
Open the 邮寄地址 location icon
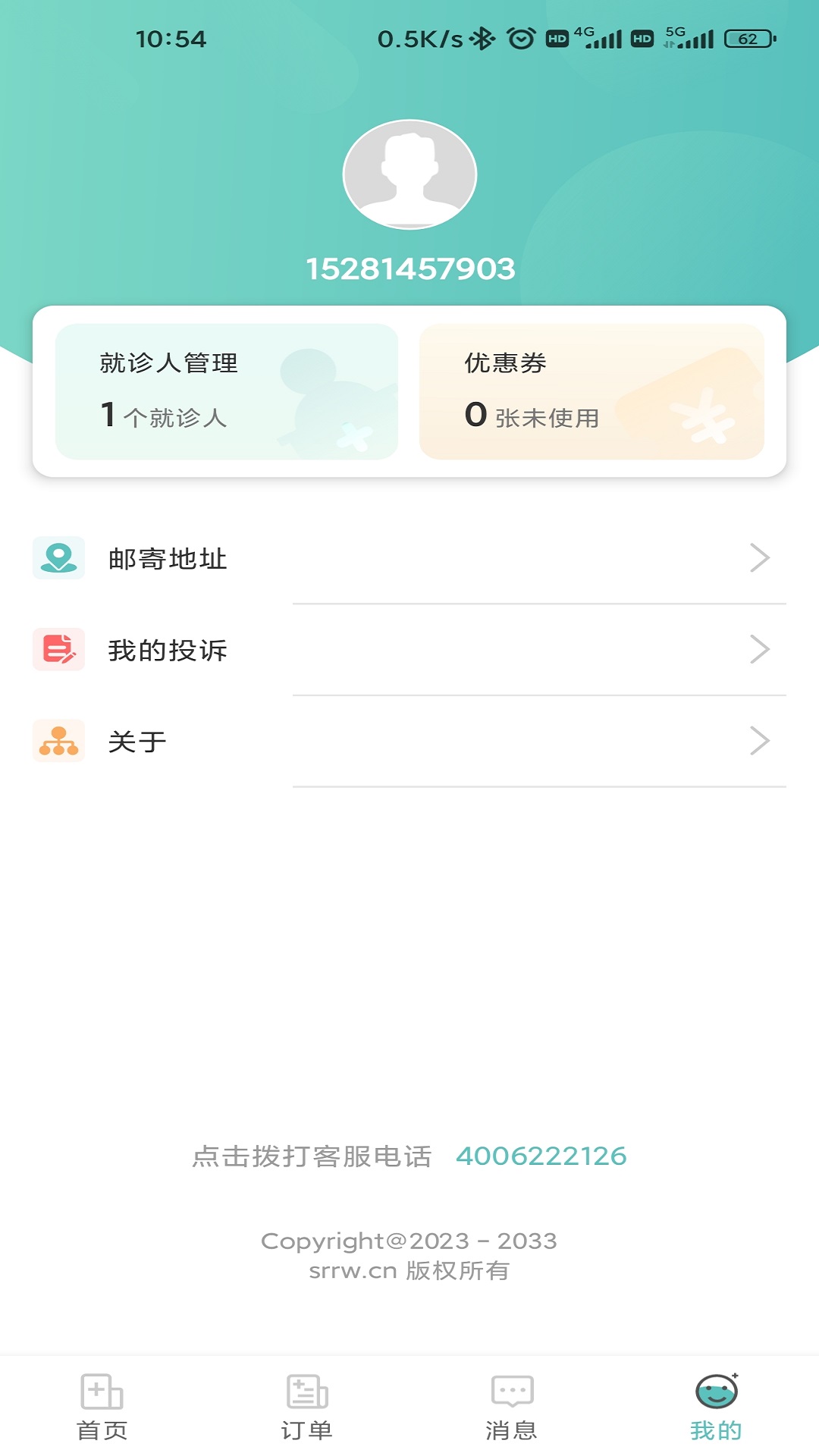(x=58, y=559)
